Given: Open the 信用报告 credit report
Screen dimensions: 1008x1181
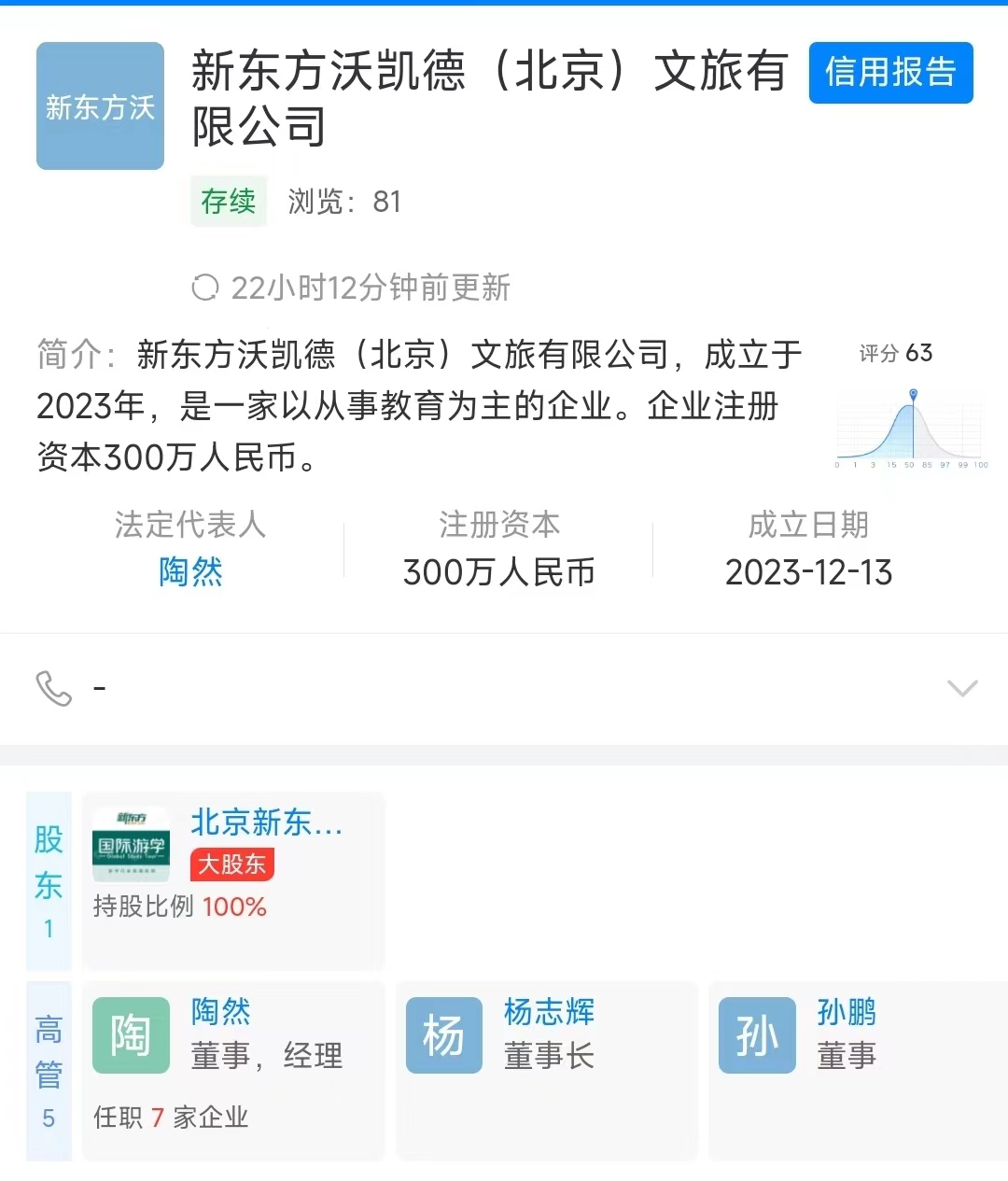Looking at the screenshot, I should tap(890, 73).
